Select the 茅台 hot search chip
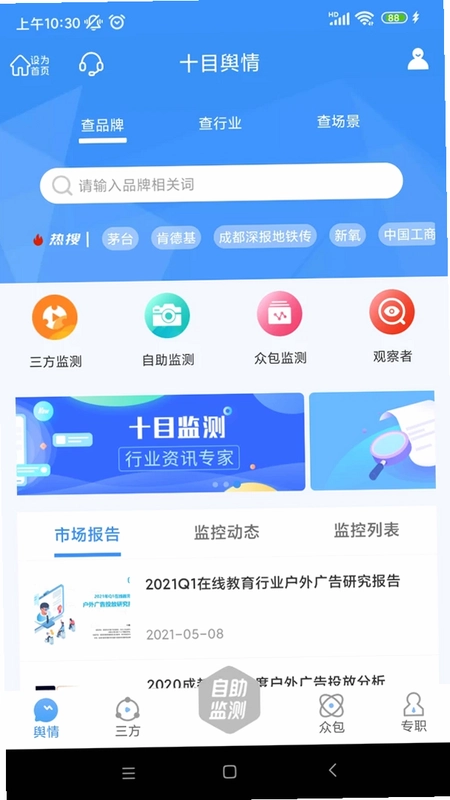Viewport: 450px width, 800px height. [120, 238]
